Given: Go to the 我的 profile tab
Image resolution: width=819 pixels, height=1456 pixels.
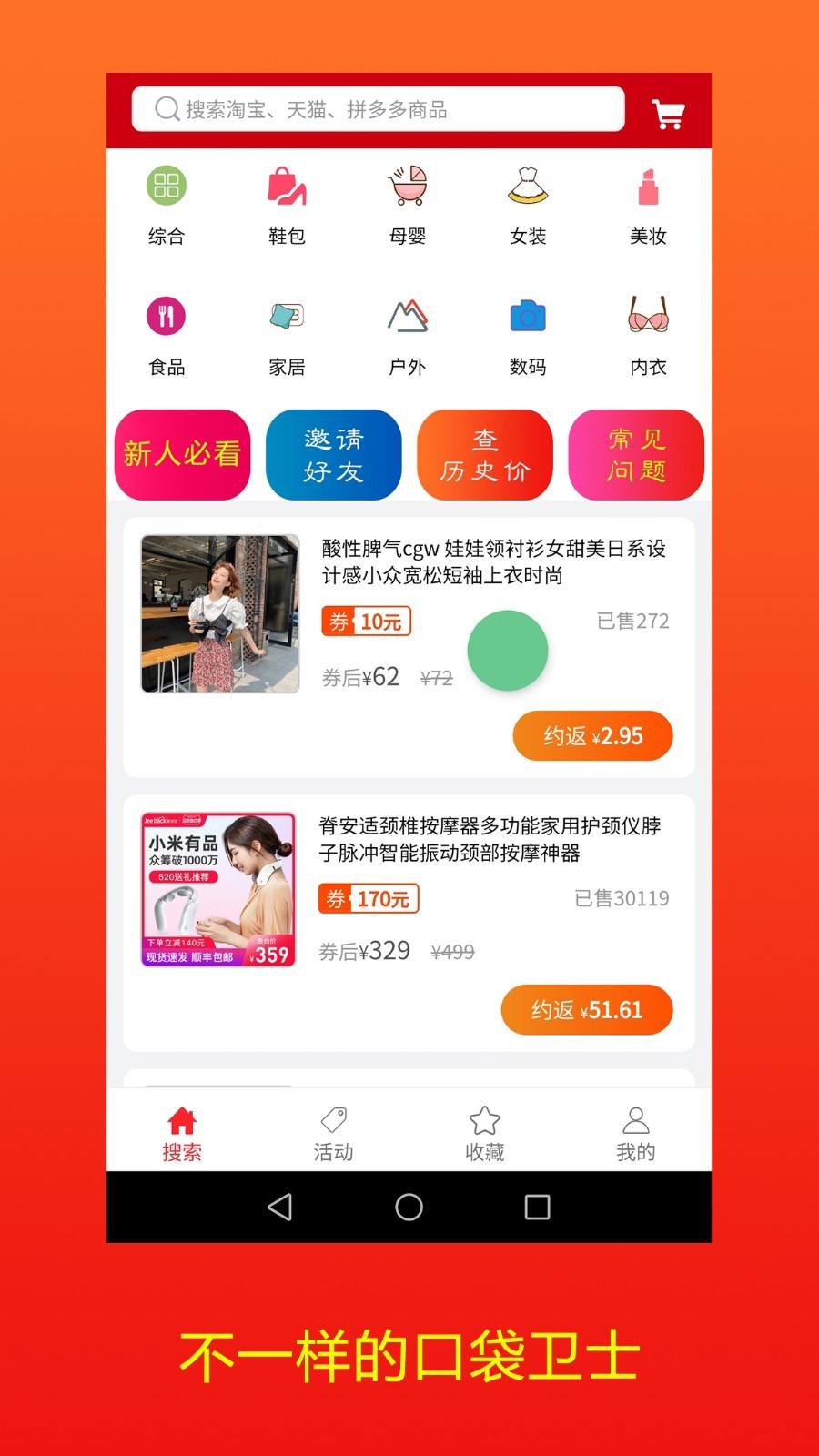Looking at the screenshot, I should 636,1131.
